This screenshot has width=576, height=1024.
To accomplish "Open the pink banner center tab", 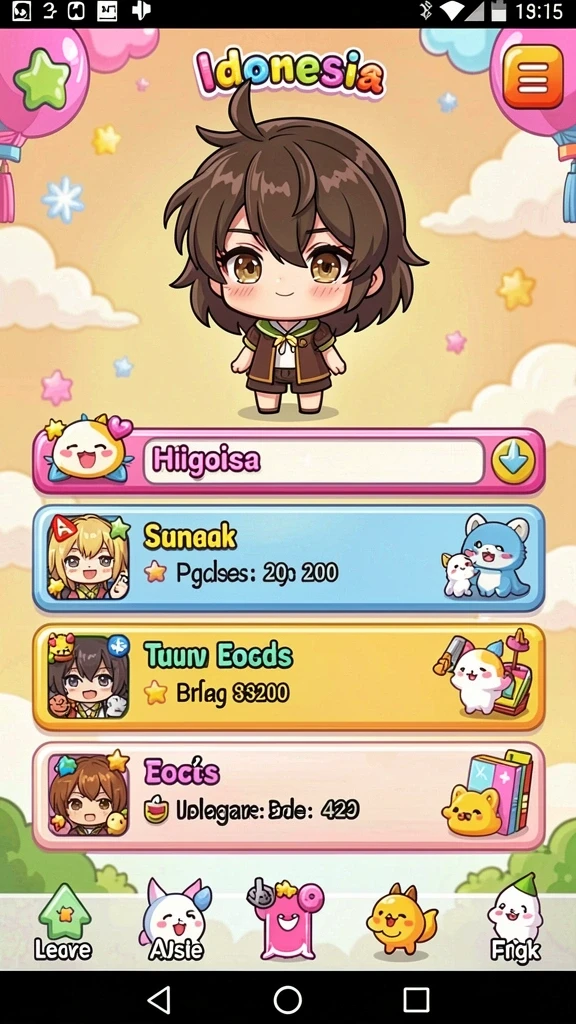I will pos(285,921).
